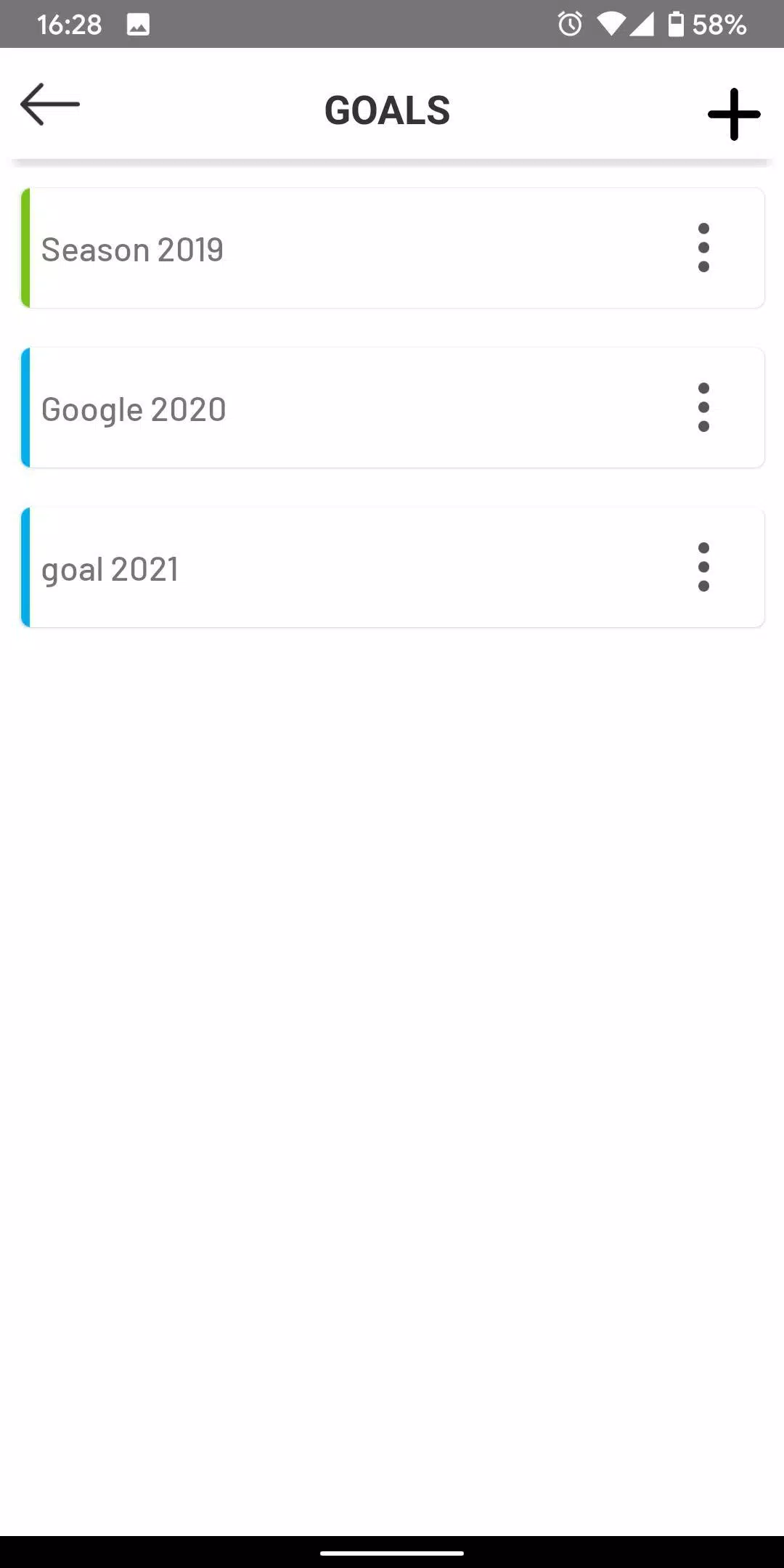Viewport: 784px width, 1568px height.
Task: Open options menu for goal 2021
Action: (703, 568)
